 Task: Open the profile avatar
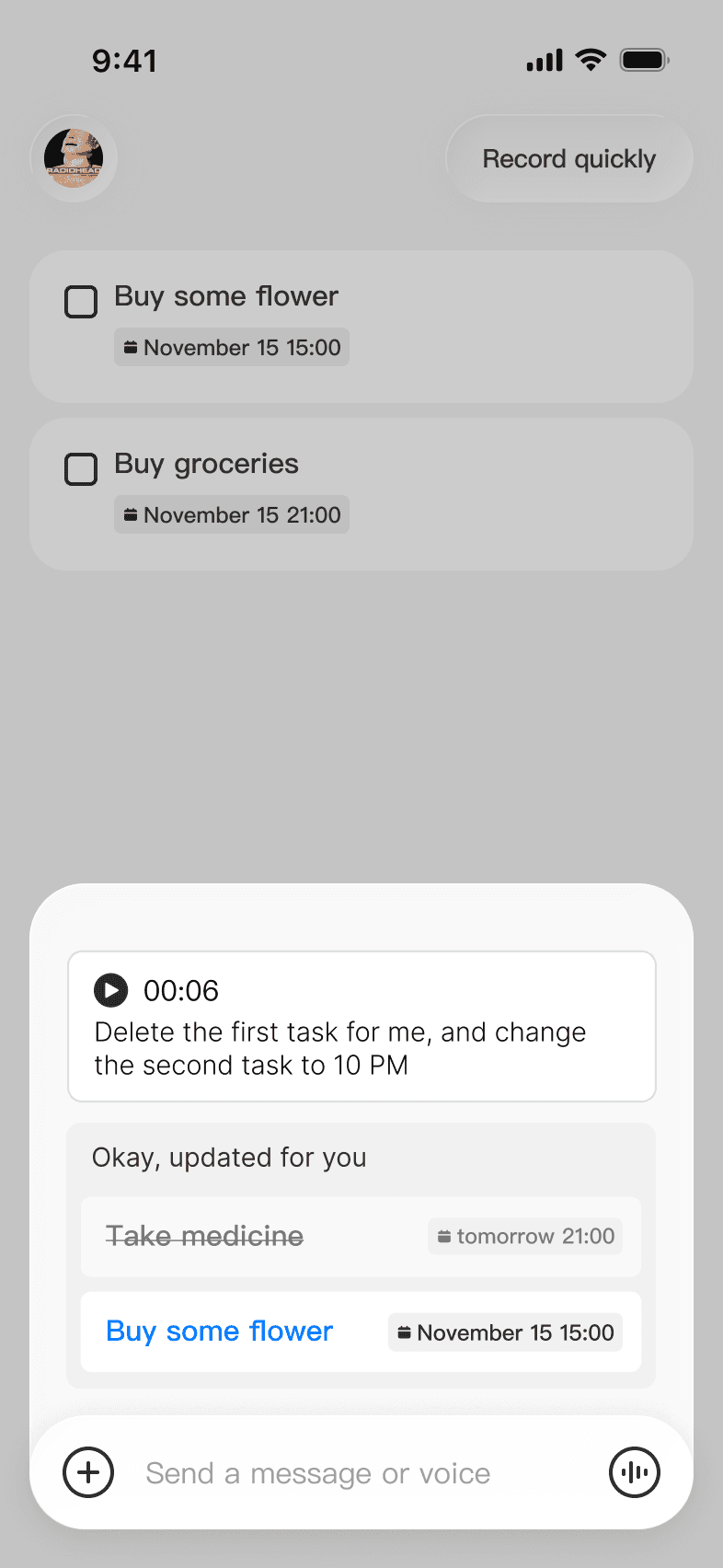coord(74,158)
